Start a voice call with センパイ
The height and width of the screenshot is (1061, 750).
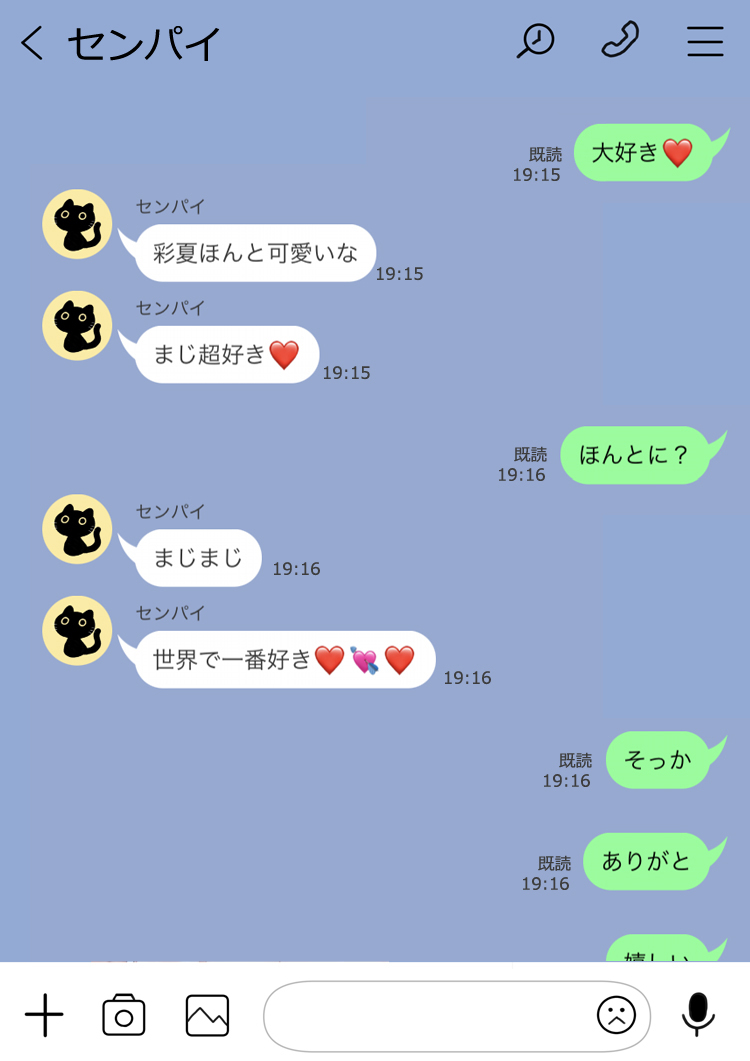click(x=620, y=41)
